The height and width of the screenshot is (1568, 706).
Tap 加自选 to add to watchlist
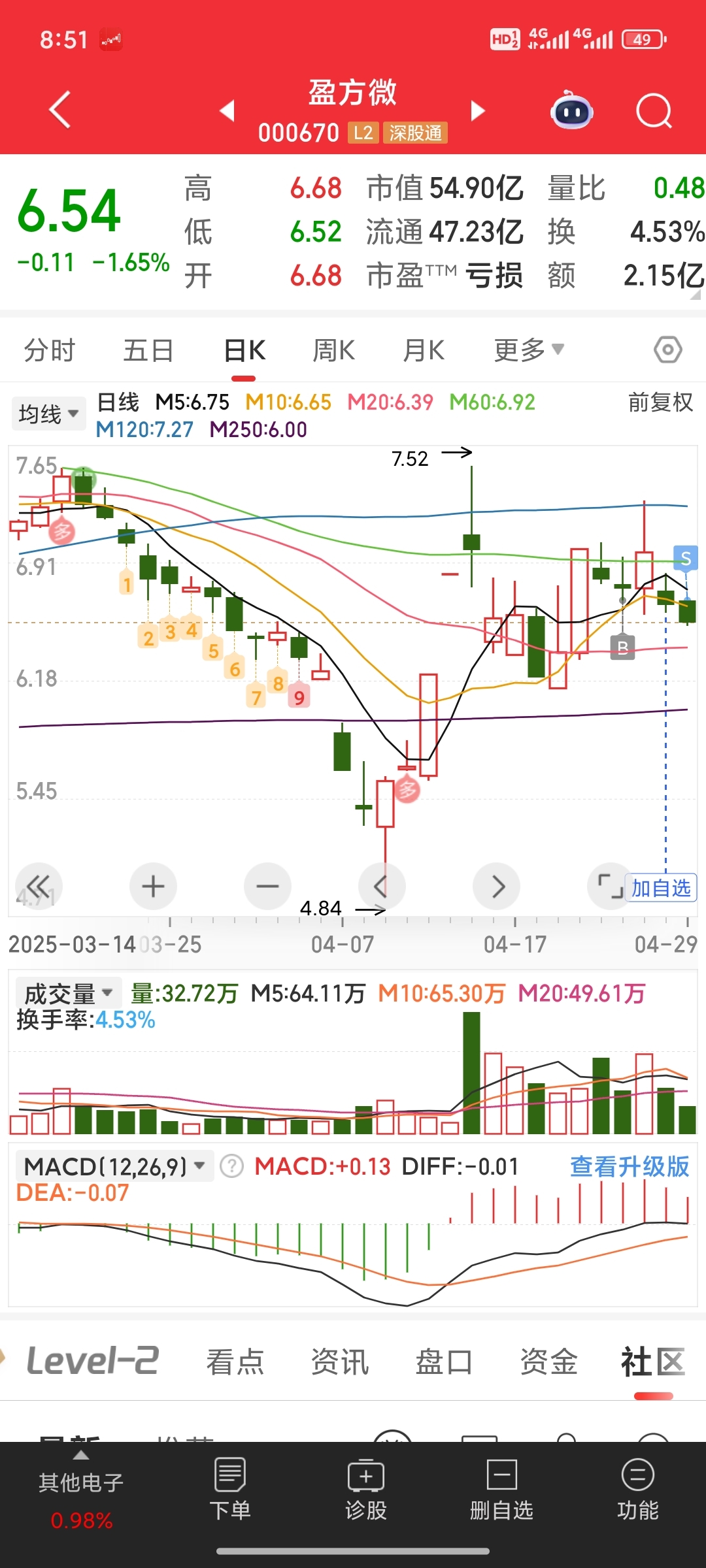point(661,888)
